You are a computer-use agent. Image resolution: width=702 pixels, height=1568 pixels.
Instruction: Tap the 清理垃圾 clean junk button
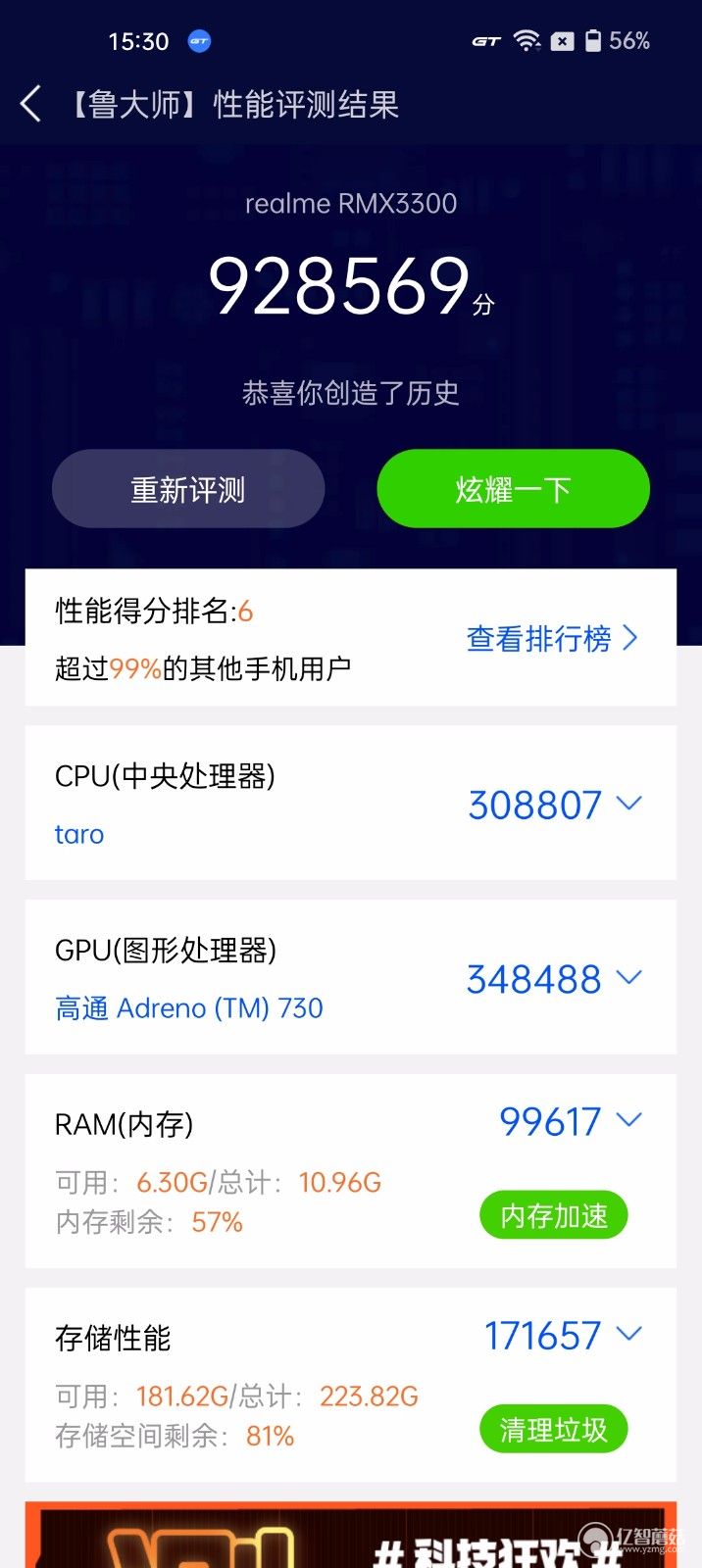tap(554, 1430)
